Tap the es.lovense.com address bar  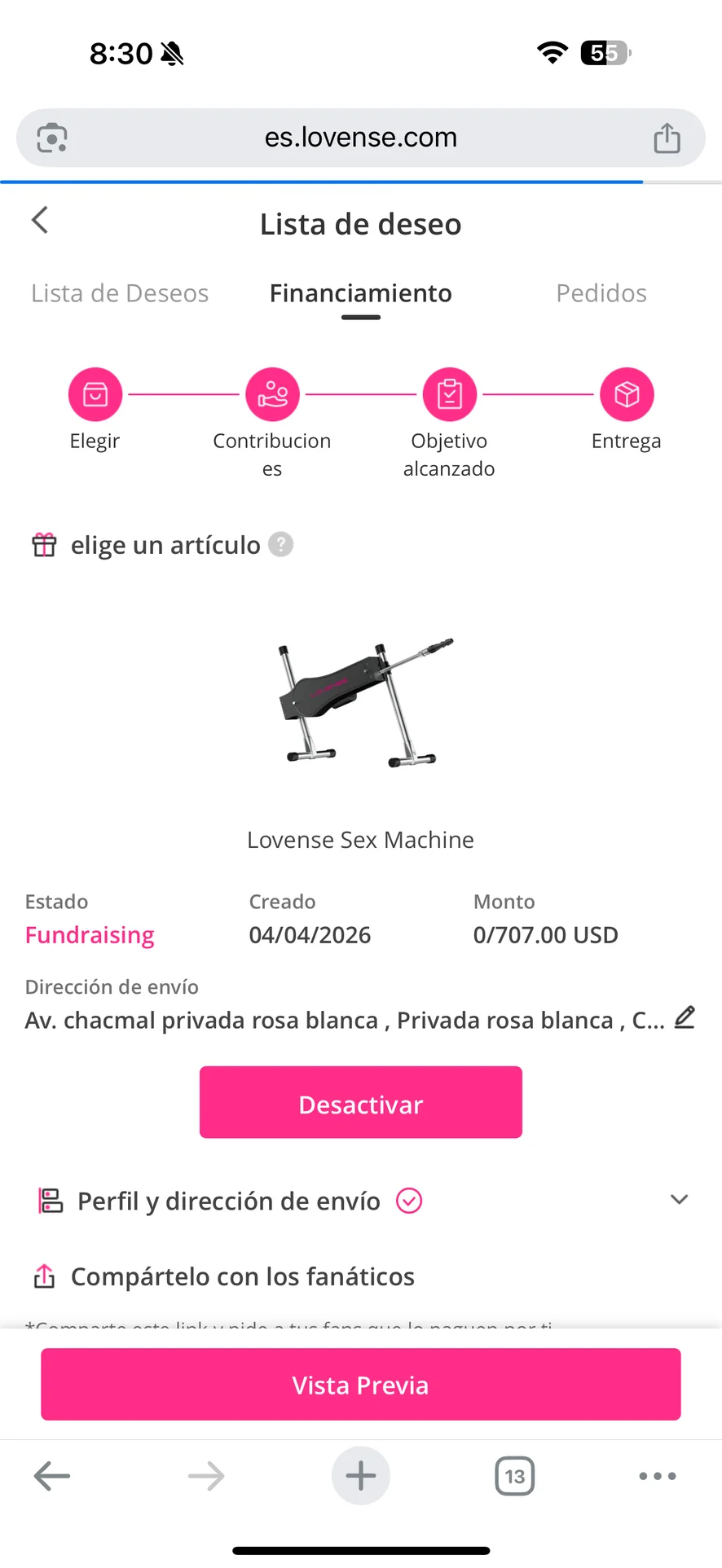pos(360,138)
